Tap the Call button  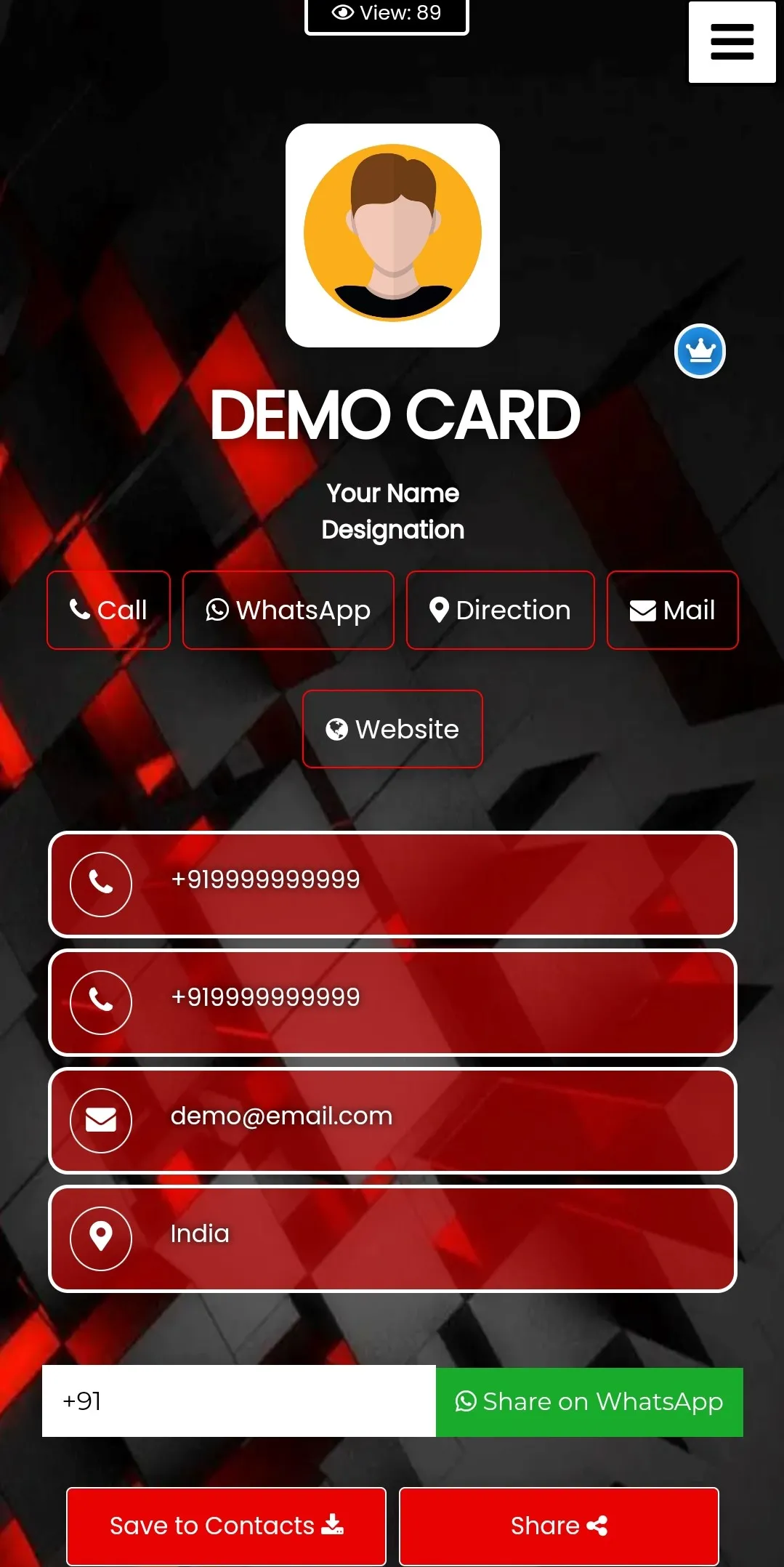108,610
